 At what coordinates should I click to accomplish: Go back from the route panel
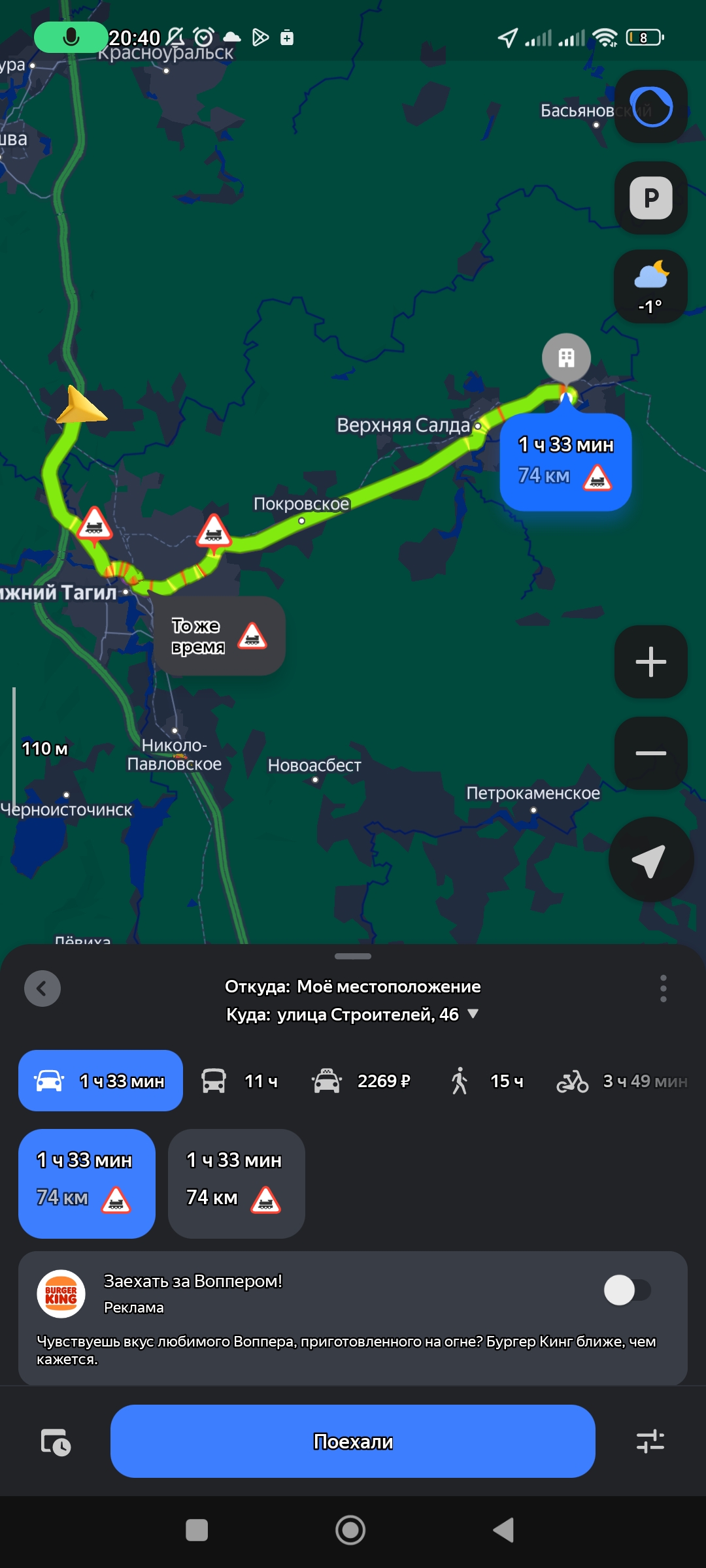tap(42, 988)
